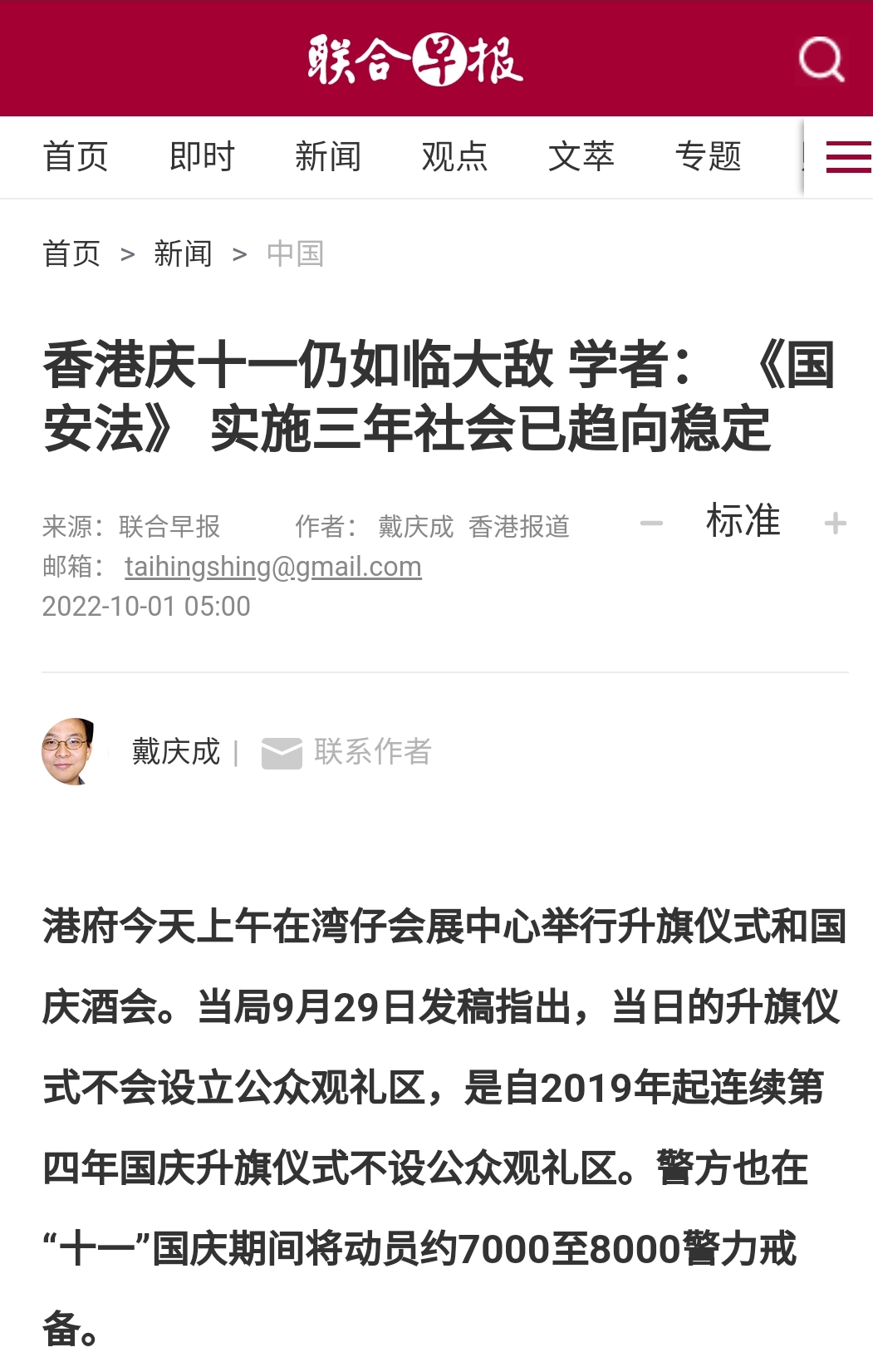Viewport: 873px width, 1372px height.
Task: Open the 专题 tab
Action: pos(708,157)
